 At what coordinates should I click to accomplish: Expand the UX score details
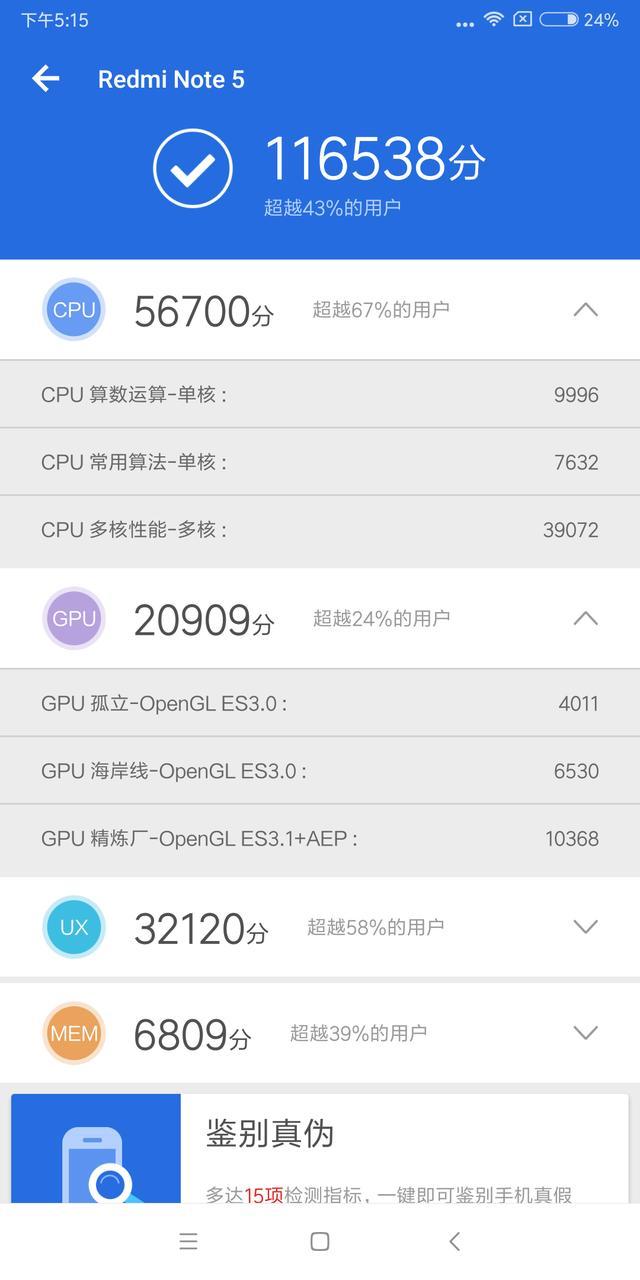click(x=585, y=927)
